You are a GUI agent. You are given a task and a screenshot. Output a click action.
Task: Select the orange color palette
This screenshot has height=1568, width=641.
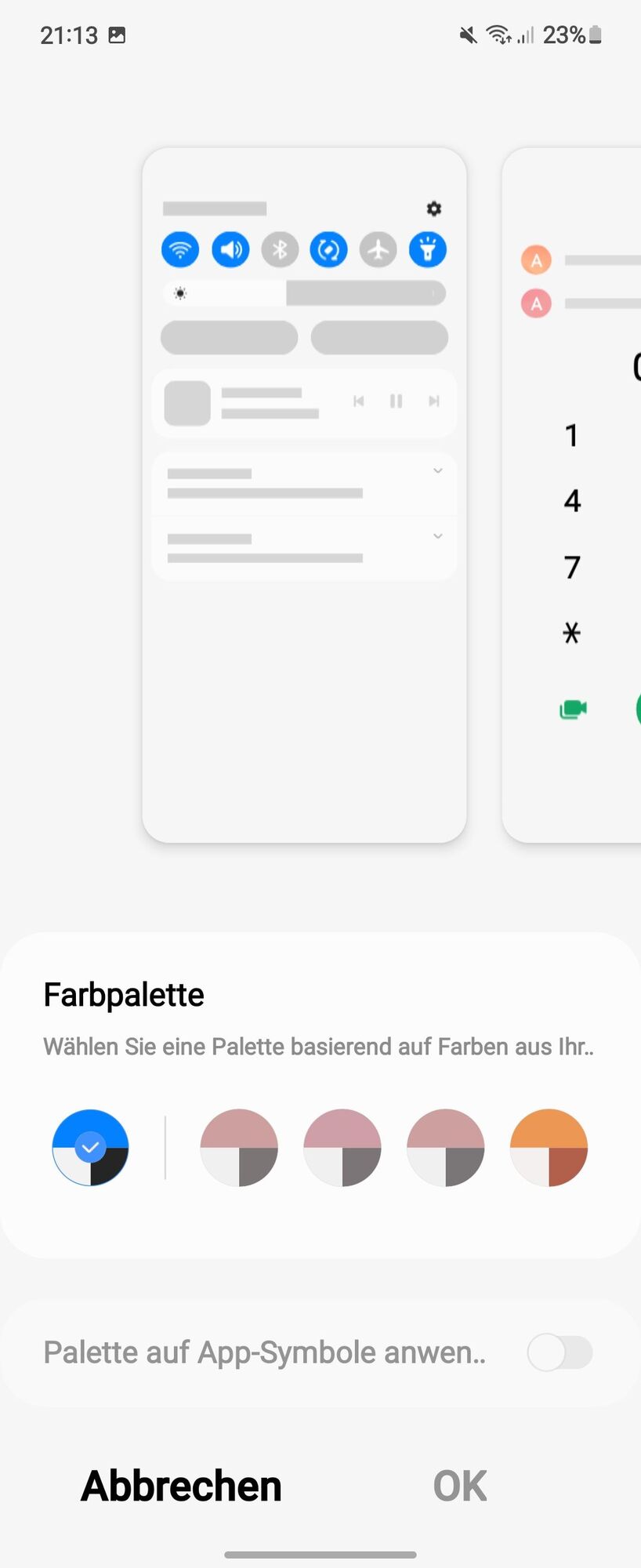pyautogui.click(x=549, y=1148)
